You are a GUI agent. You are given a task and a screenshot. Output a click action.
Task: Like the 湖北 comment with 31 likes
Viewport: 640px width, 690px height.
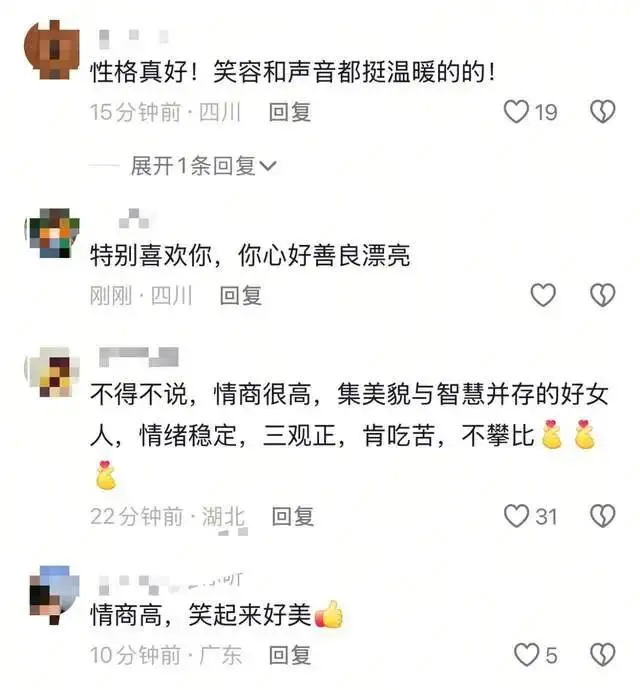516,516
